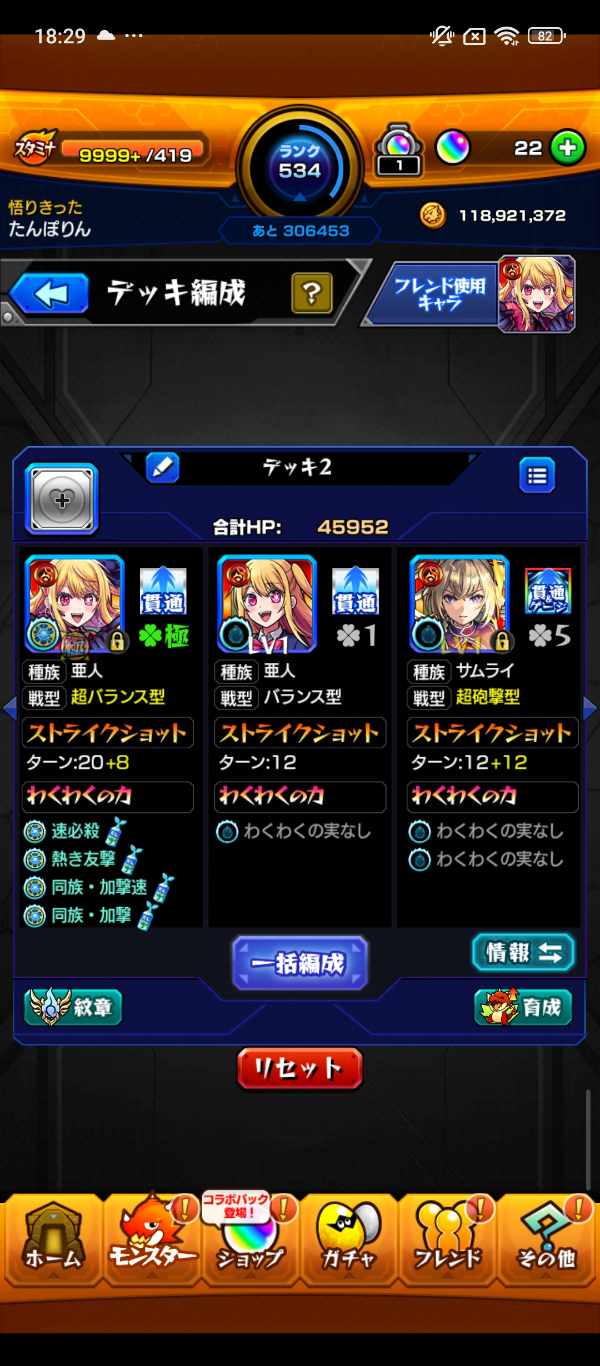Tap the heart plus slot button
This screenshot has height=1366, width=600.
point(61,500)
